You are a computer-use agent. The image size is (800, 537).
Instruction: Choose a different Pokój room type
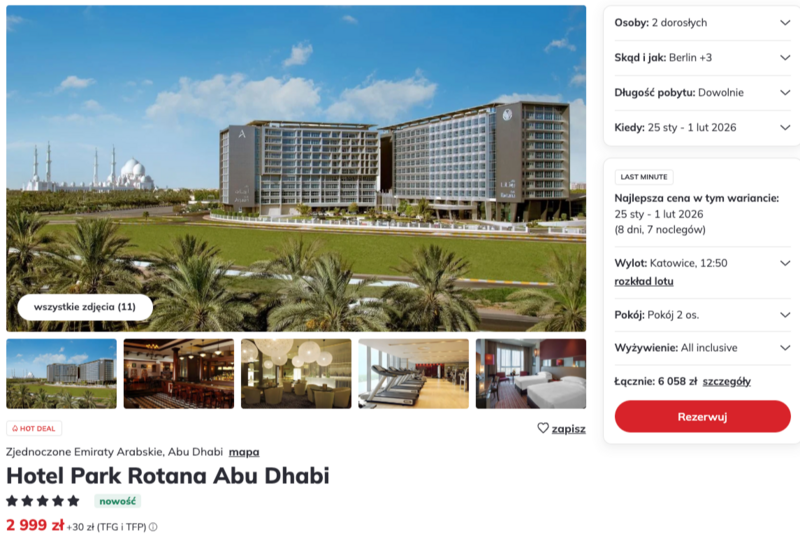point(702,314)
